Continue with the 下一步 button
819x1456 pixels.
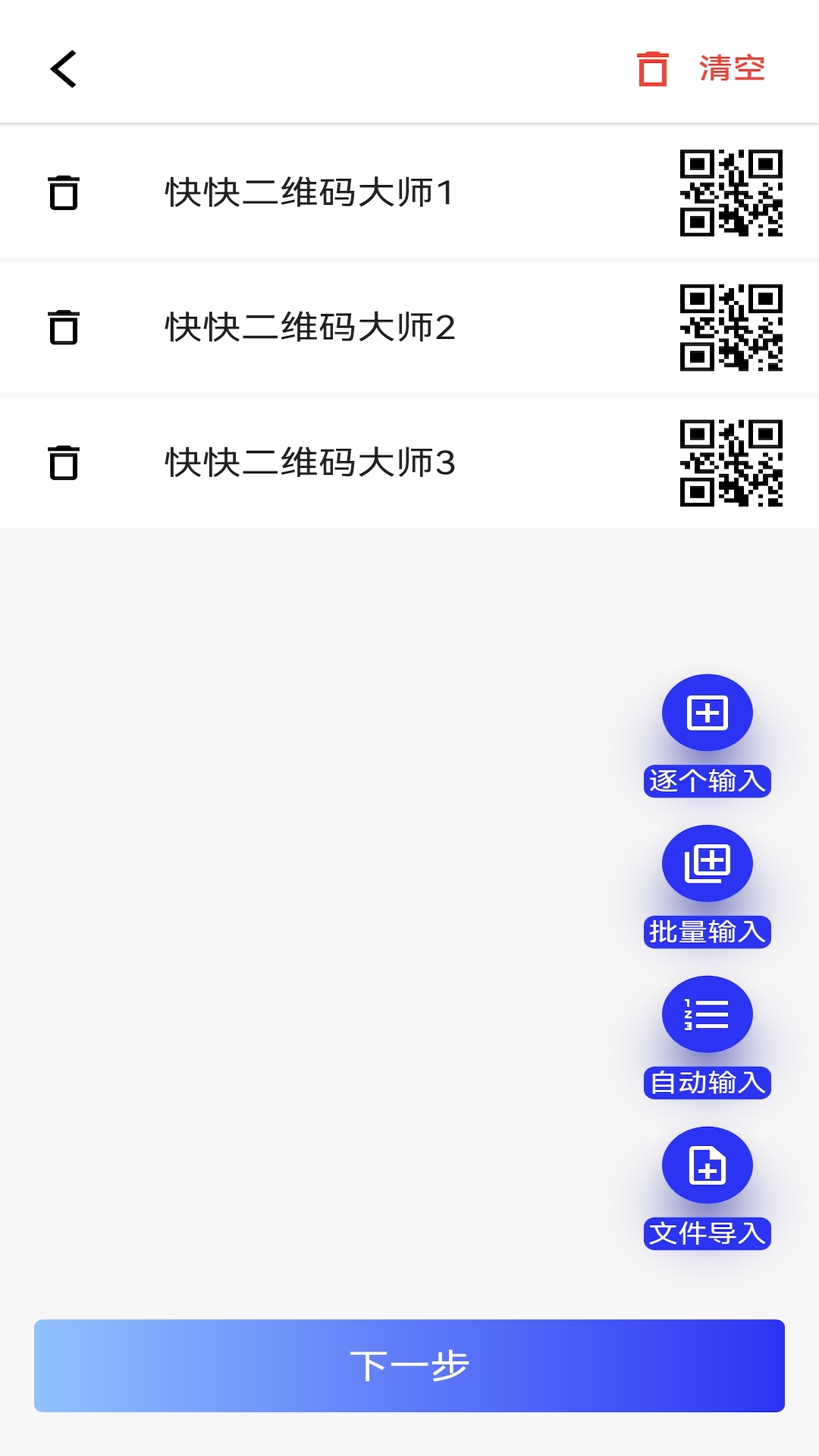409,1366
